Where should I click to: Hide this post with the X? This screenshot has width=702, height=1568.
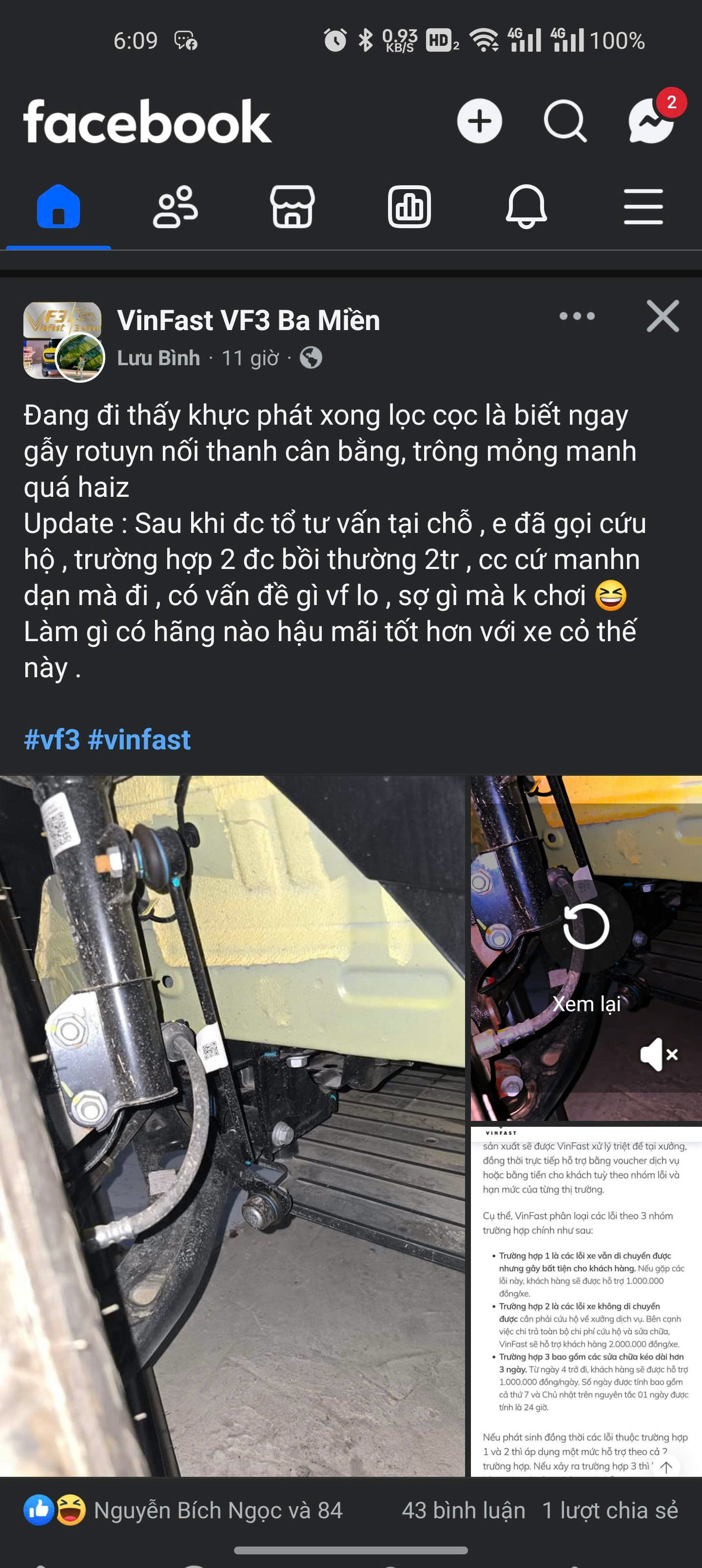coord(663,316)
